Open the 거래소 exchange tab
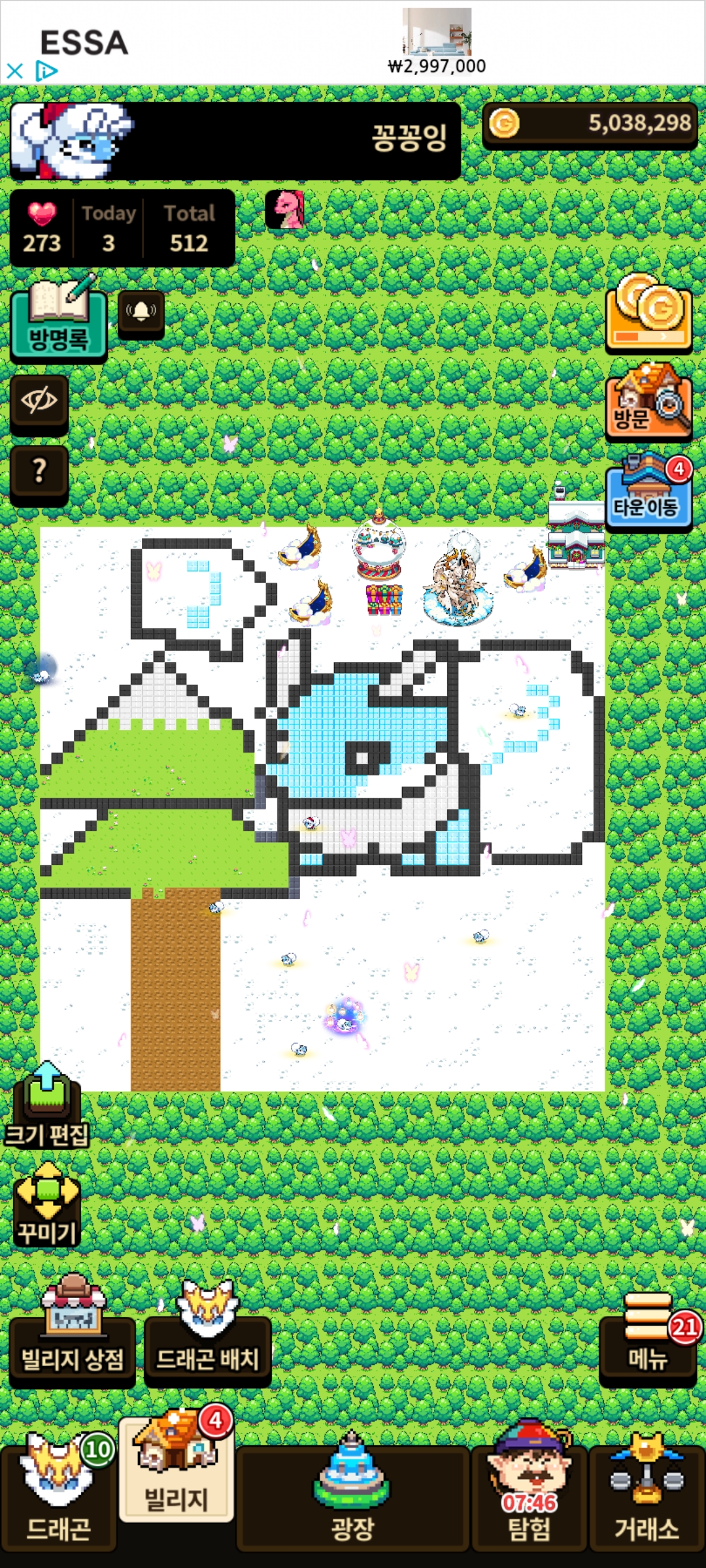706x1568 pixels. pos(647,1496)
